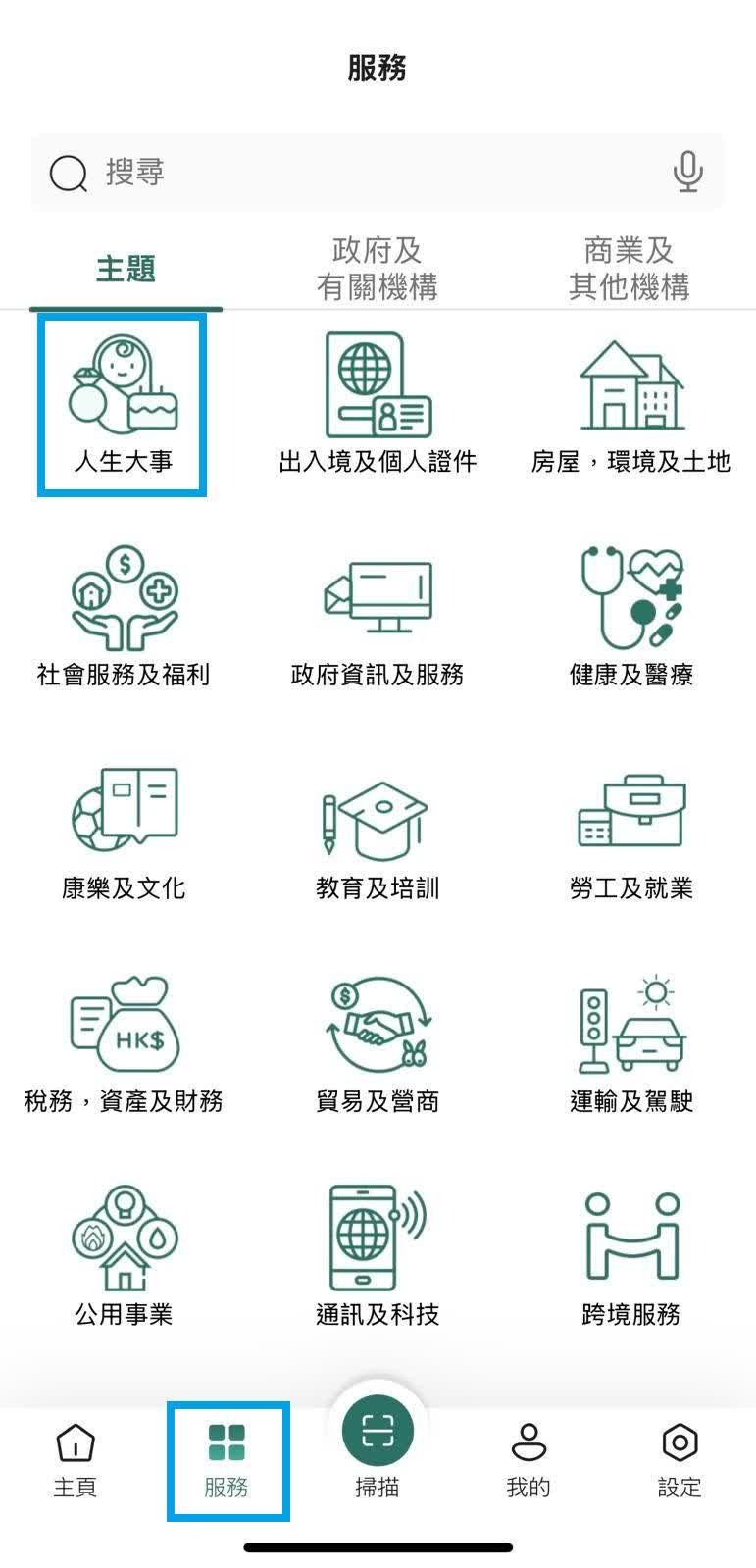Tap the microphone for voice search
This screenshot has width=756, height=1568.
coord(687,173)
